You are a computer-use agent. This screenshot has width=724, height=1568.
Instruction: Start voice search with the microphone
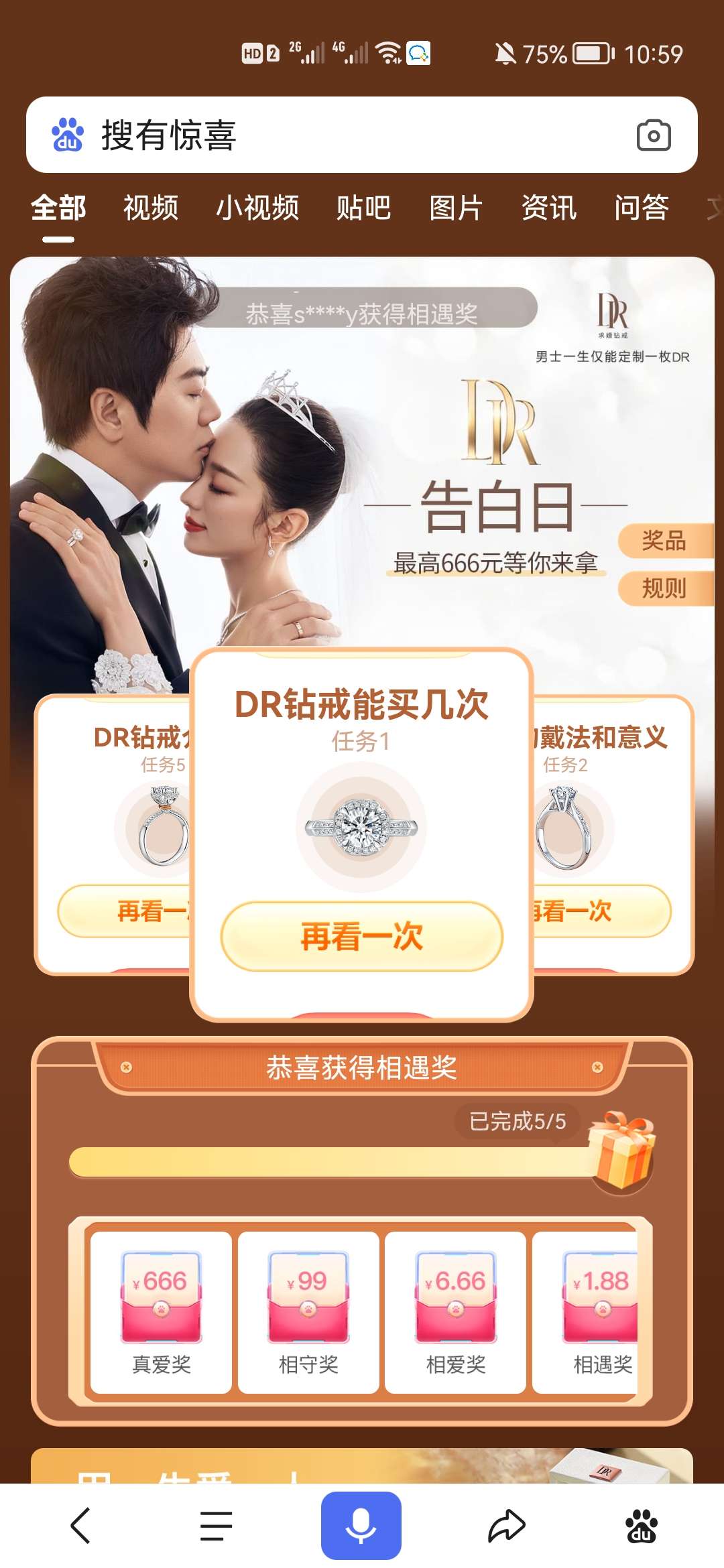click(361, 1526)
